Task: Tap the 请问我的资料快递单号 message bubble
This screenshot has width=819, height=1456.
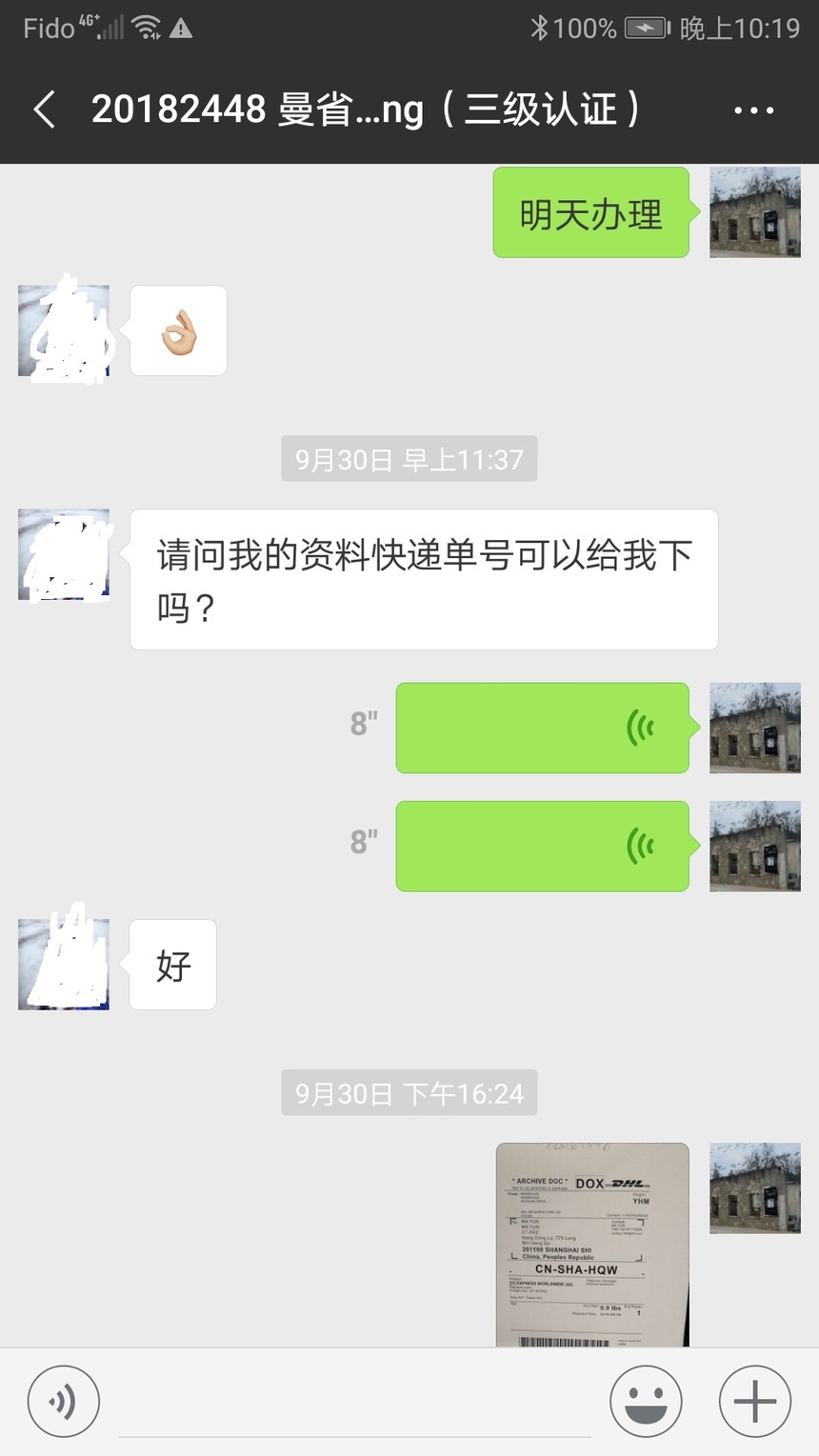Action: tap(424, 578)
